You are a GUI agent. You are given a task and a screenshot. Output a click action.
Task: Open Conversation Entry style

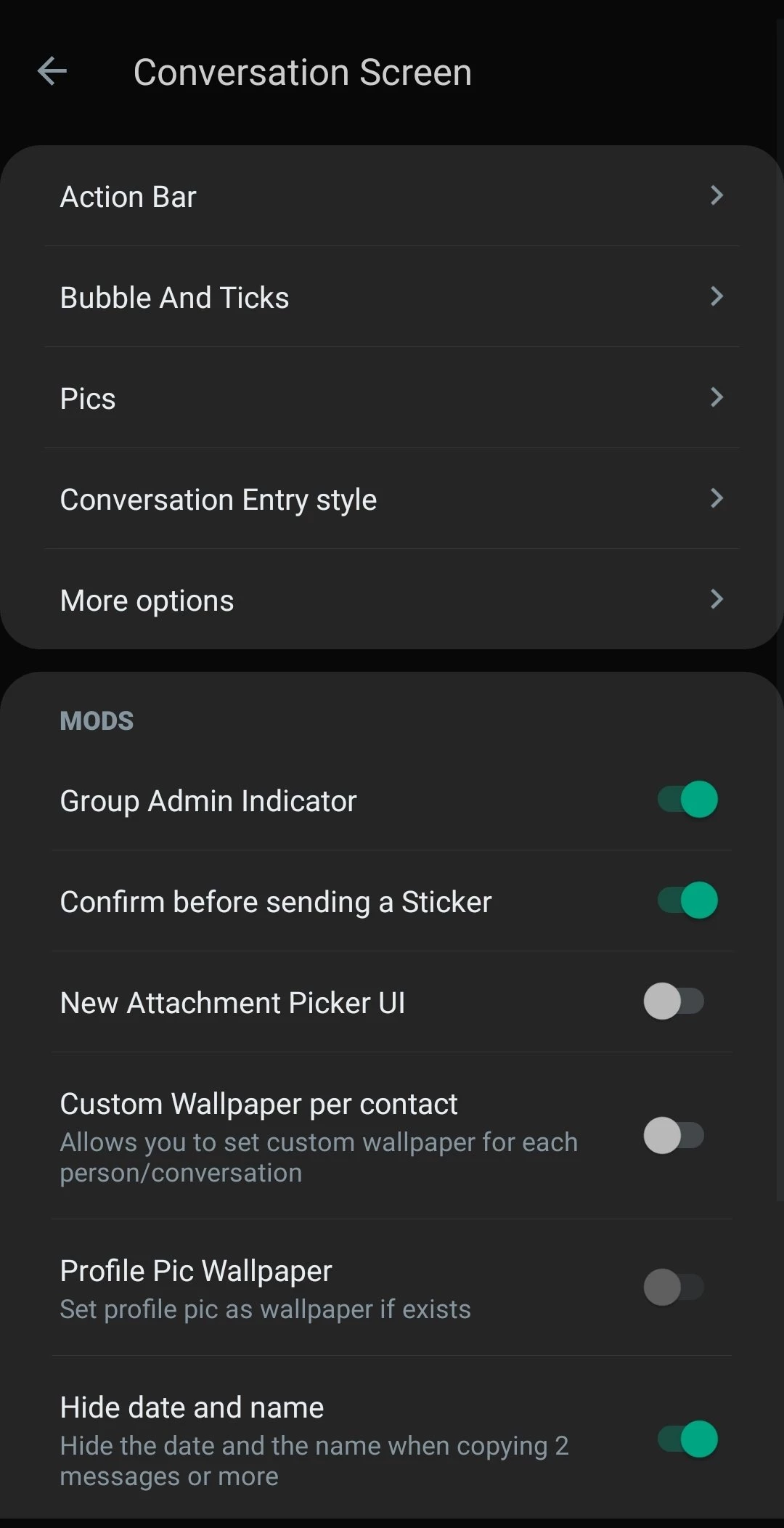click(392, 499)
